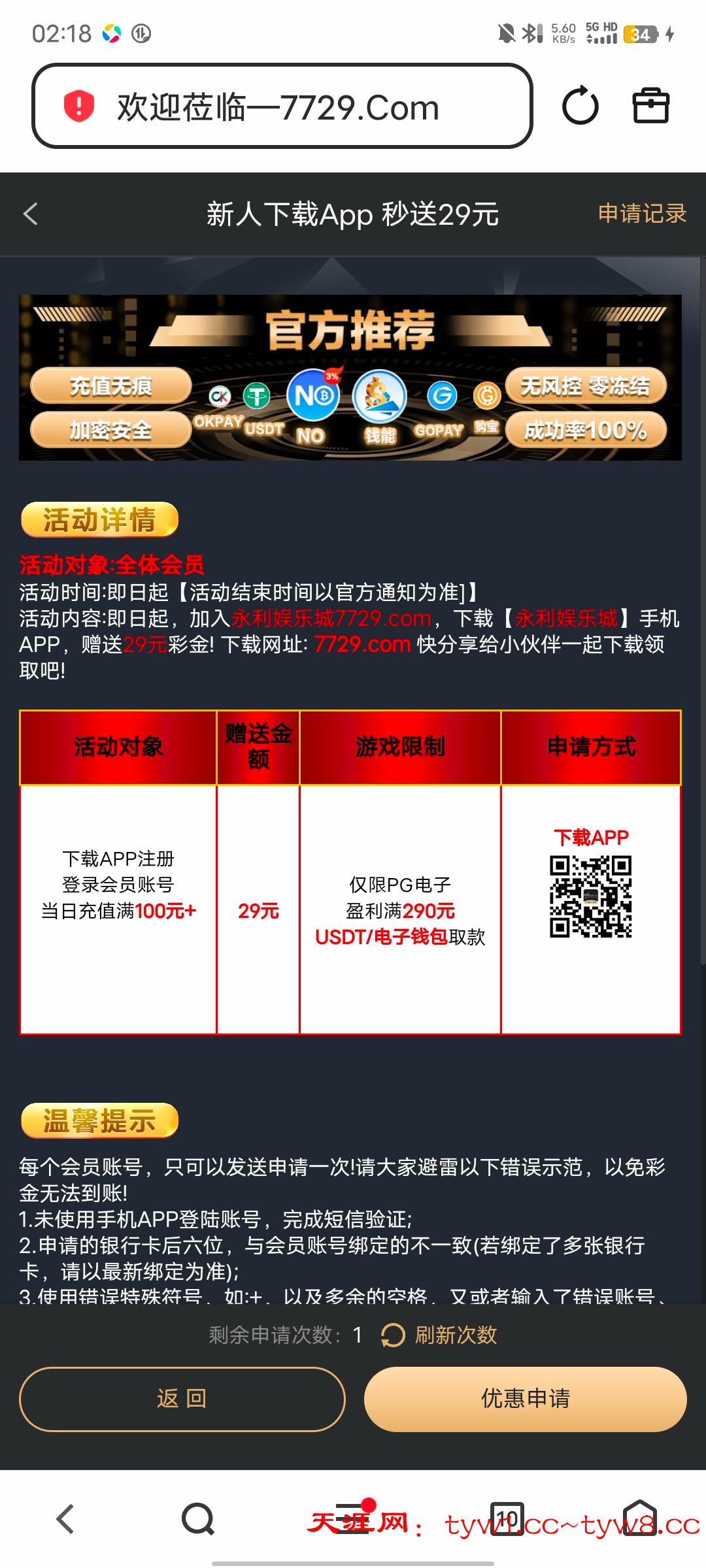Submit the 优惠申请 request
Screen dimensions: 706x1568
point(525,1399)
